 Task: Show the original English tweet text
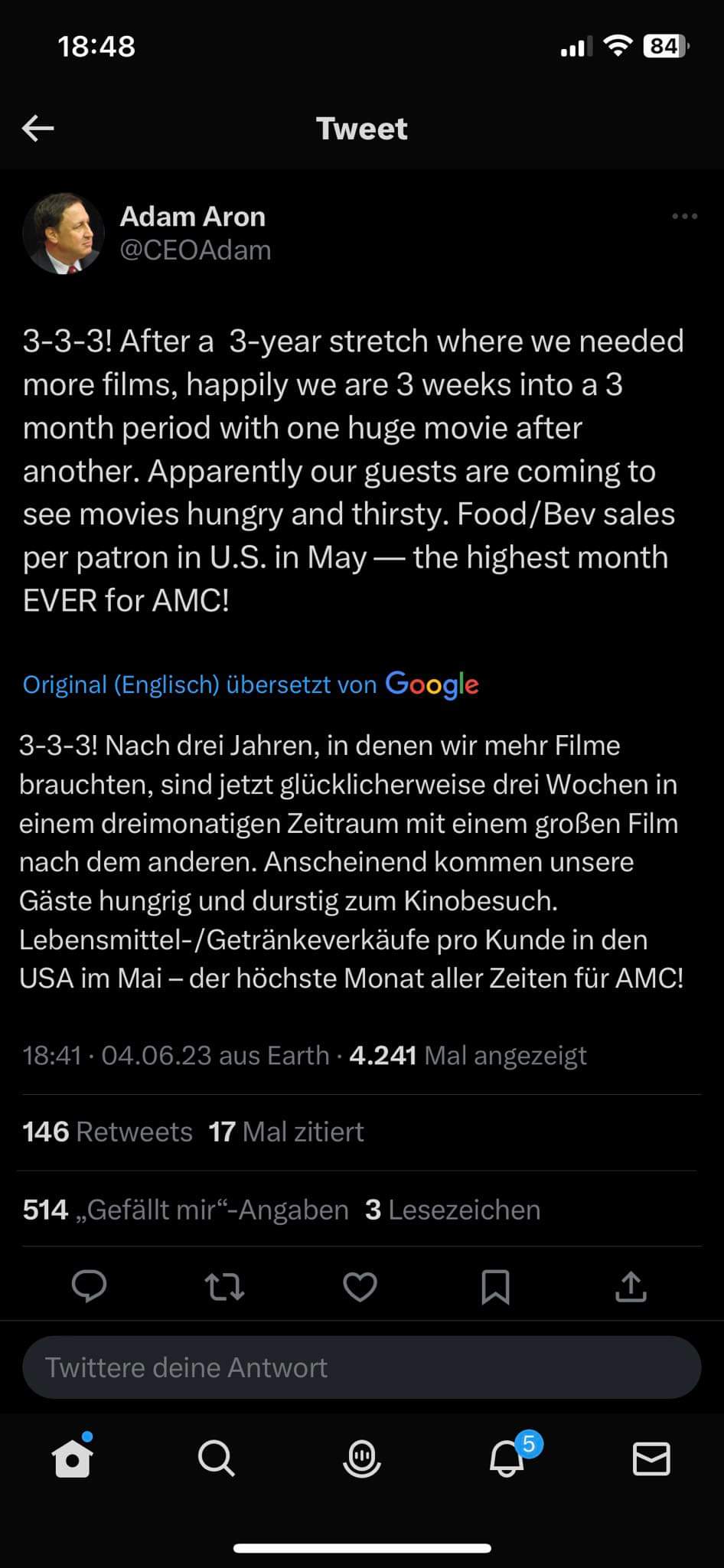199,684
